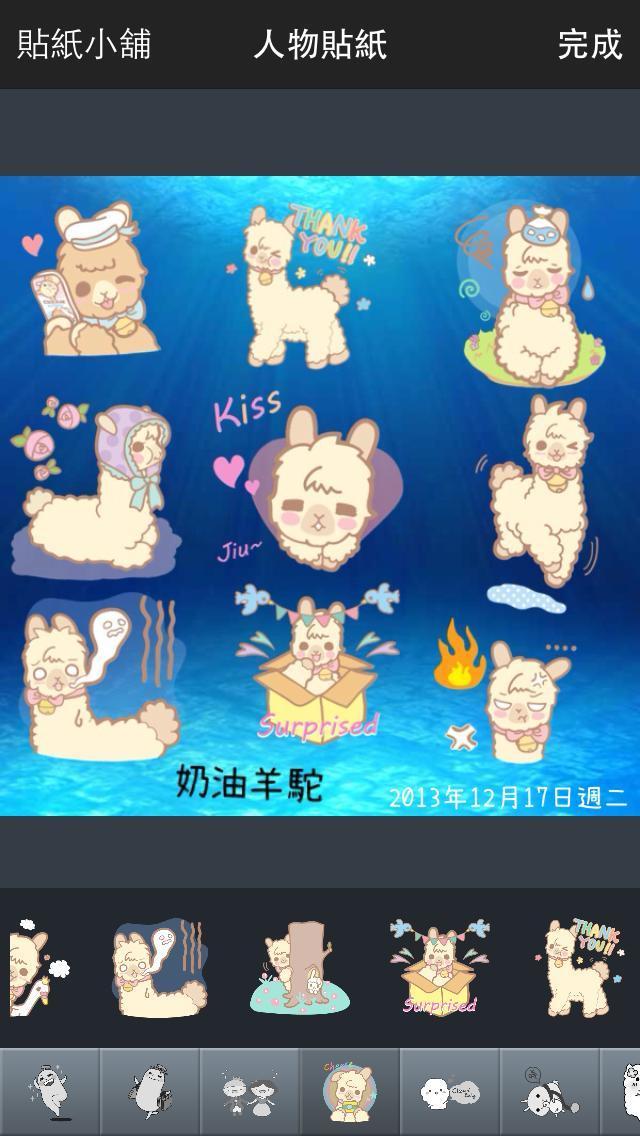Switch to the black-and-white cat sticker pack
The width and height of the screenshot is (640, 1136).
point(548,1091)
